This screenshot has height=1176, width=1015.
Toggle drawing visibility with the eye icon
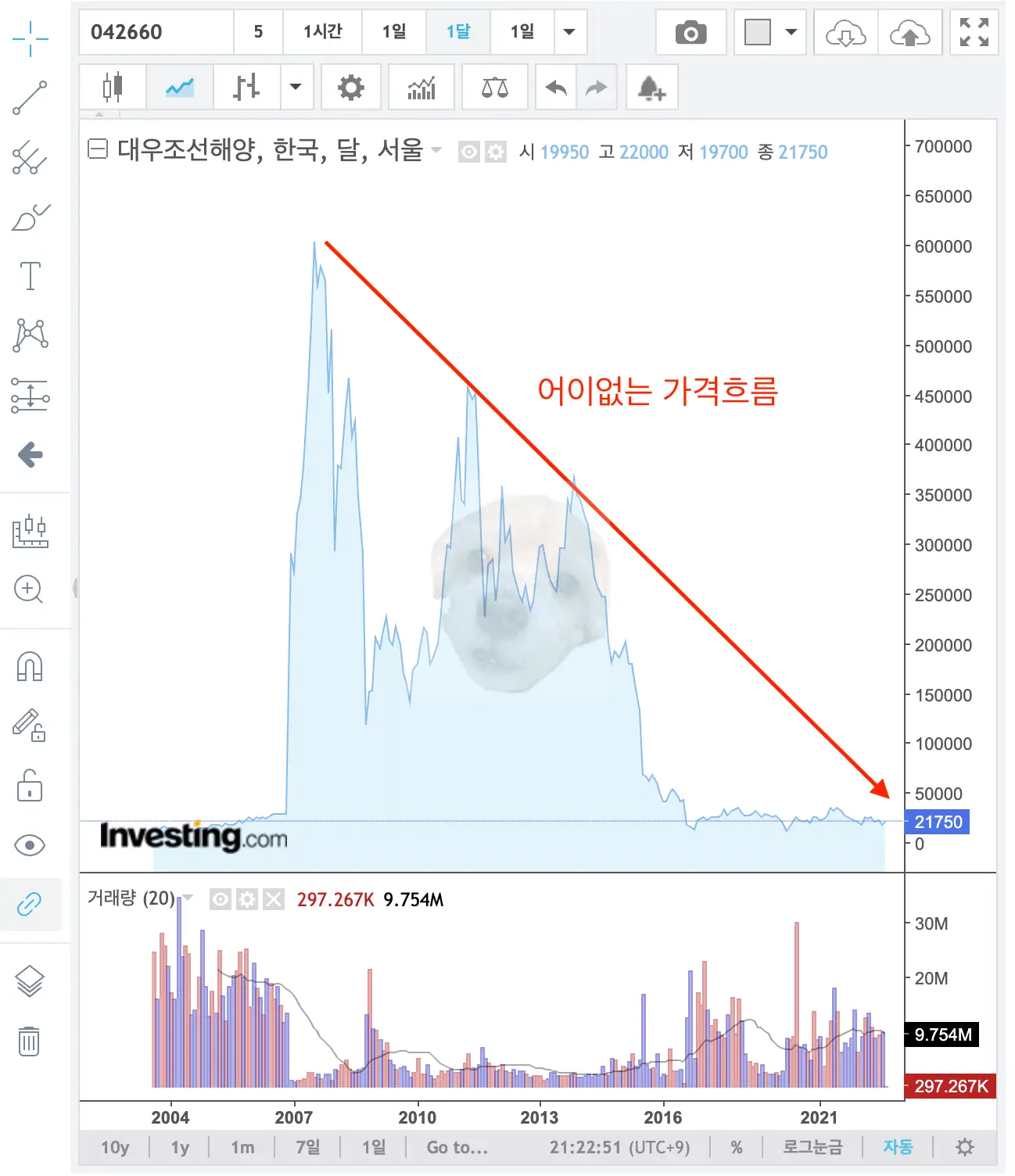[31, 845]
